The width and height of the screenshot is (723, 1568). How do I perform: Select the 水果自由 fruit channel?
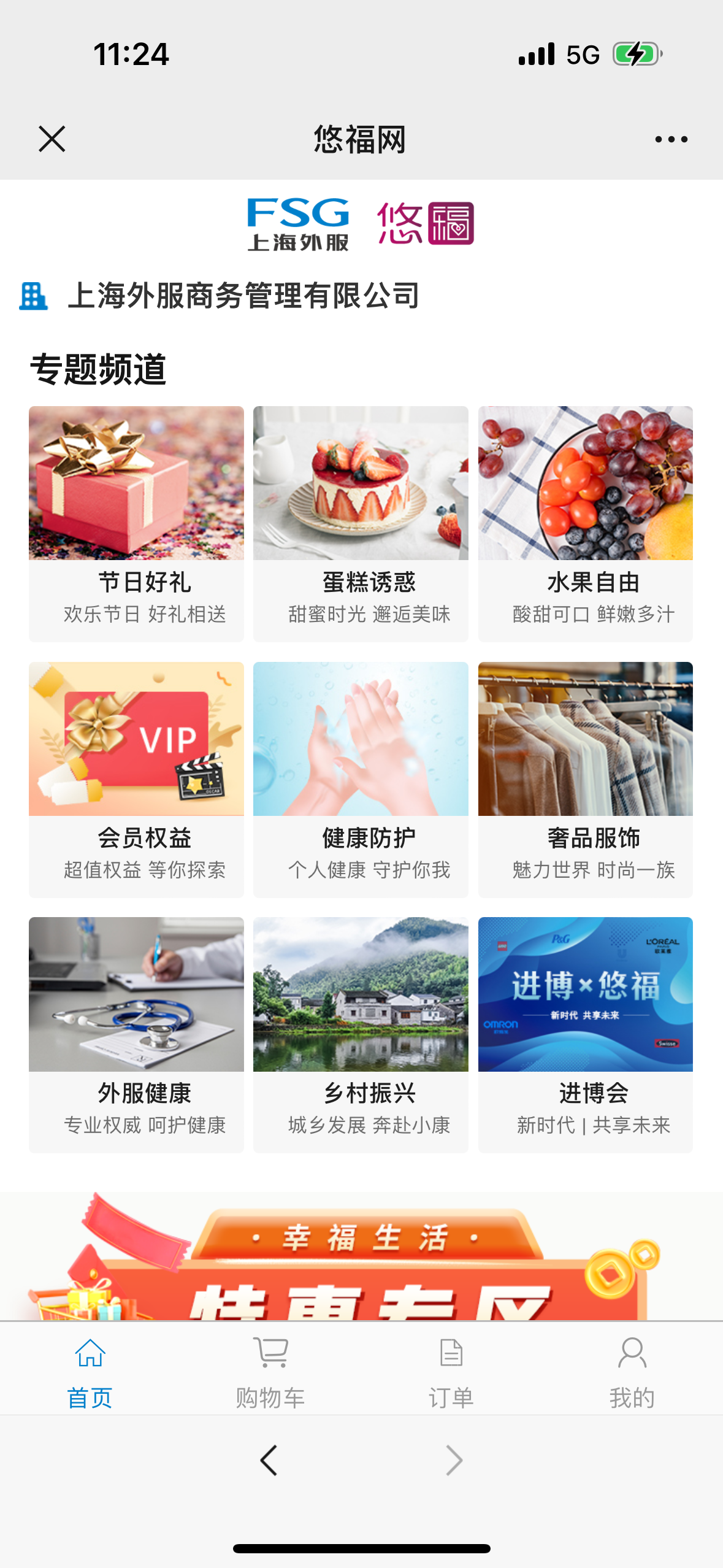(x=585, y=523)
